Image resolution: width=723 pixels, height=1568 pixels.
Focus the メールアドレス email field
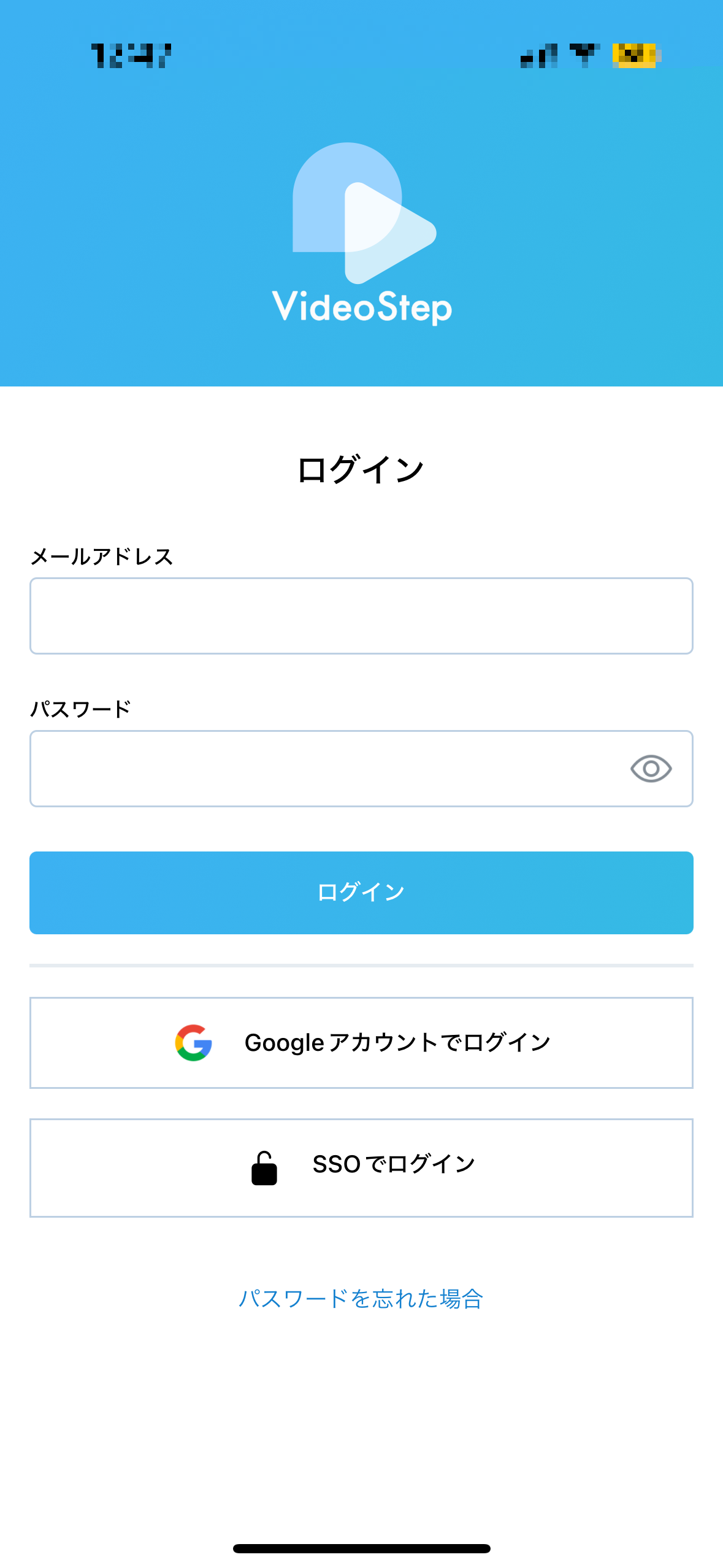[361, 616]
